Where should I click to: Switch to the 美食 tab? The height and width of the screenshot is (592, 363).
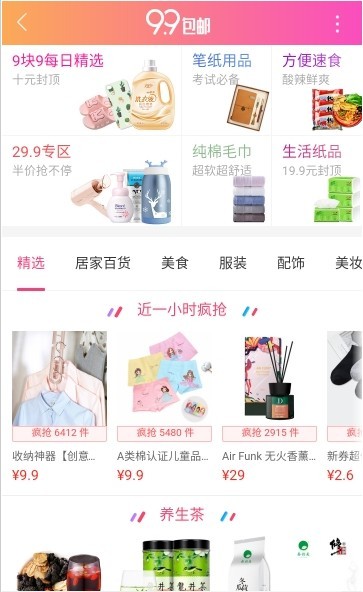click(175, 263)
